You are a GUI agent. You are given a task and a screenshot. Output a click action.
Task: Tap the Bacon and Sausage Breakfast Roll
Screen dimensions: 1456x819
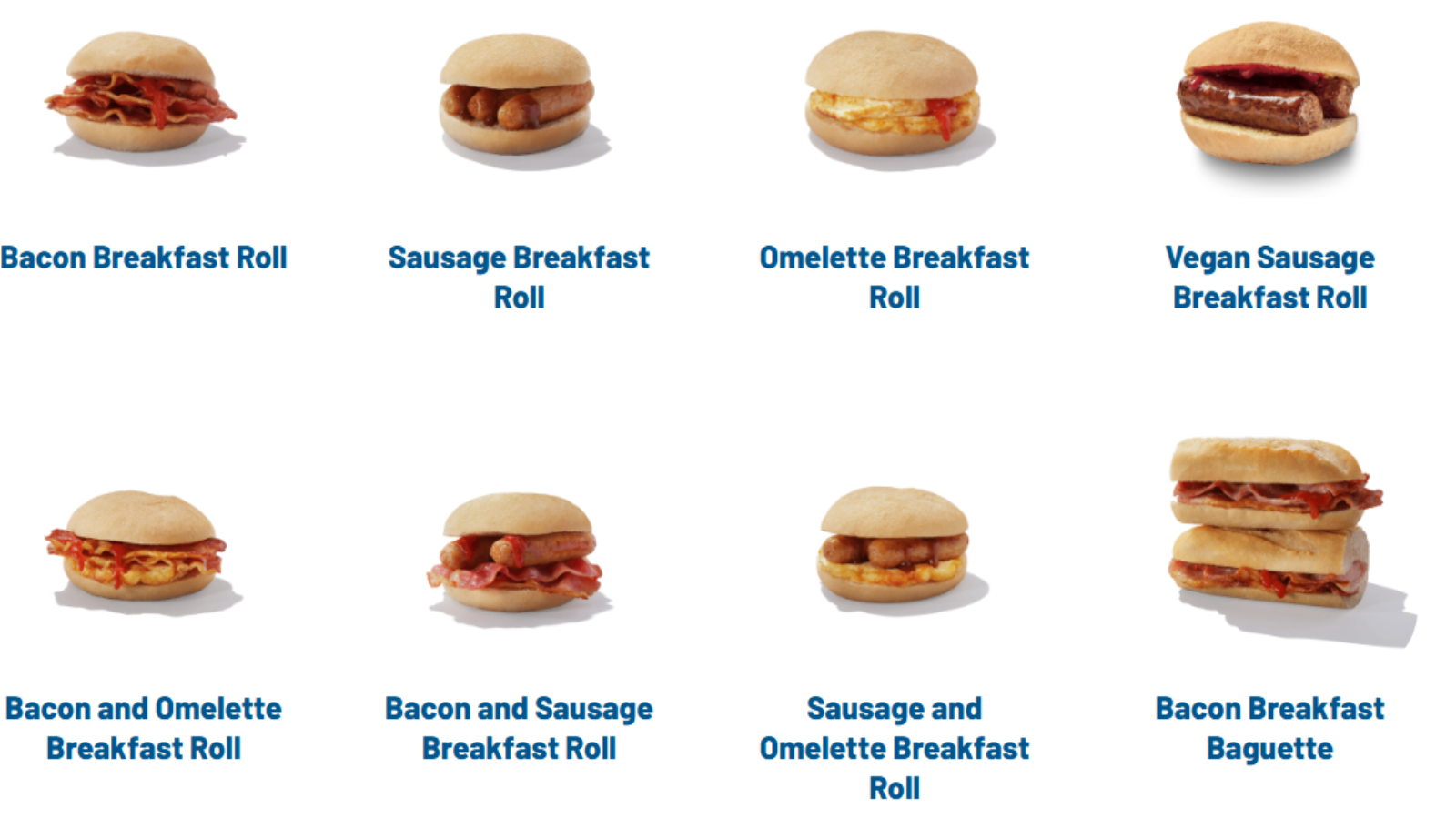coord(519,728)
